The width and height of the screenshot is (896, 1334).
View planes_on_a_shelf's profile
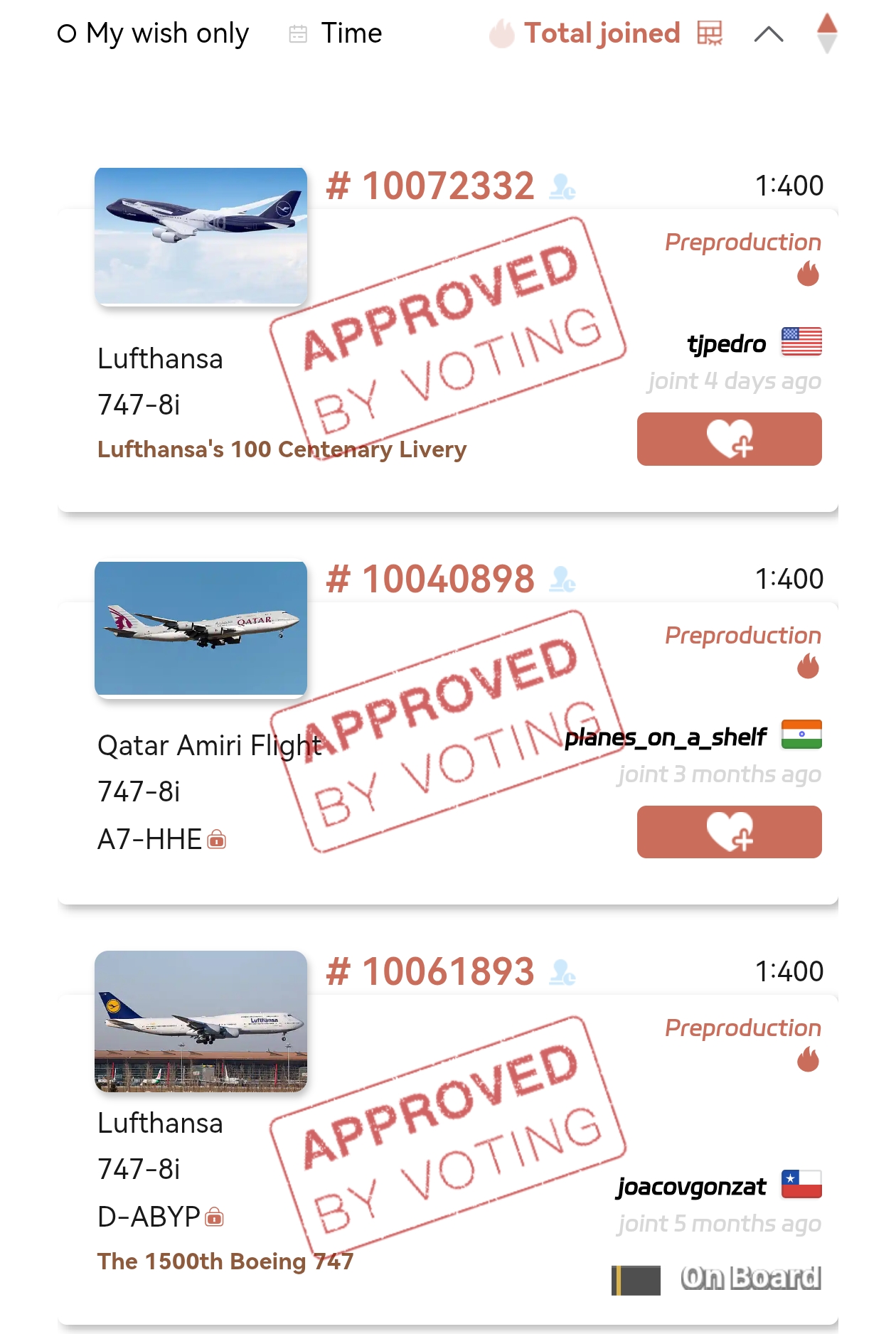click(666, 737)
